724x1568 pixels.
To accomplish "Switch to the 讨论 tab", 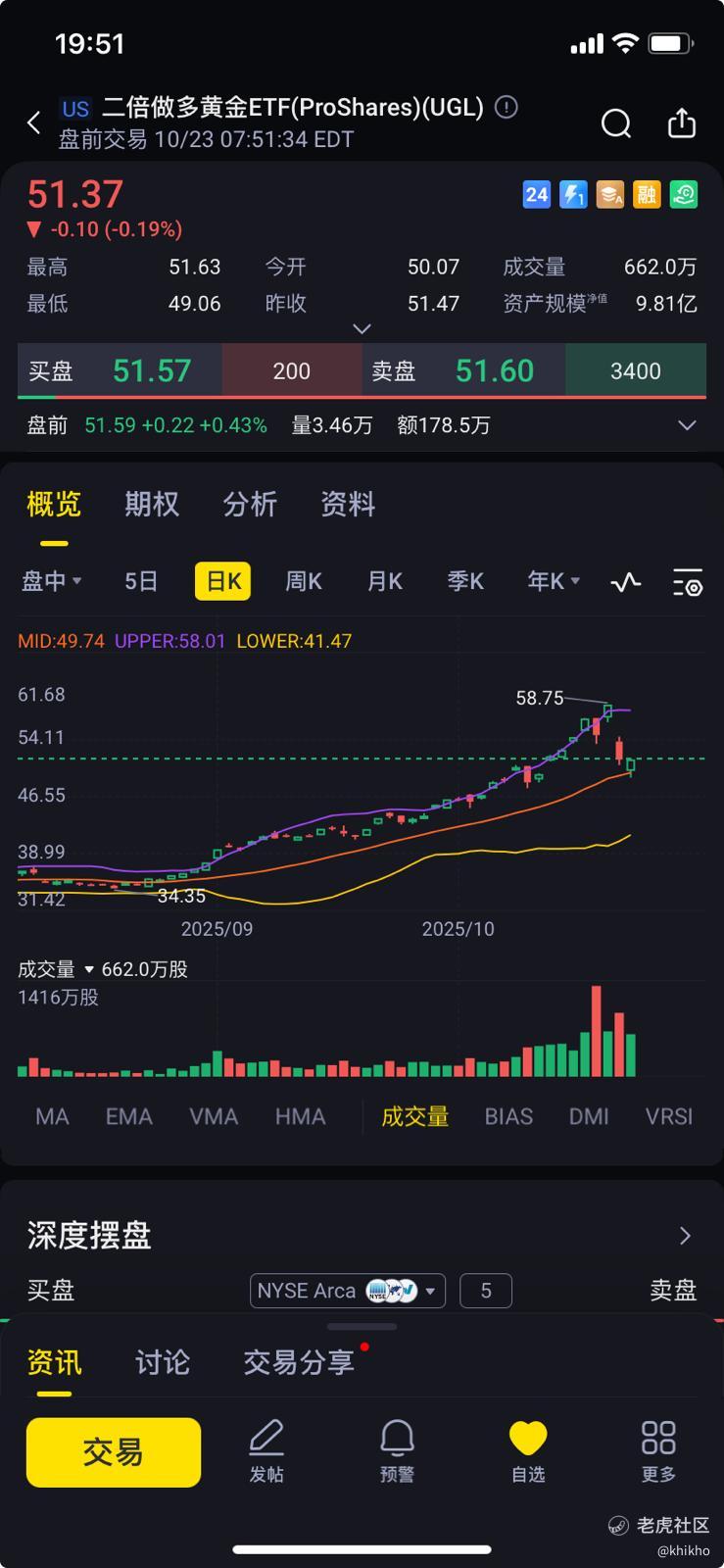I will 163,1362.
